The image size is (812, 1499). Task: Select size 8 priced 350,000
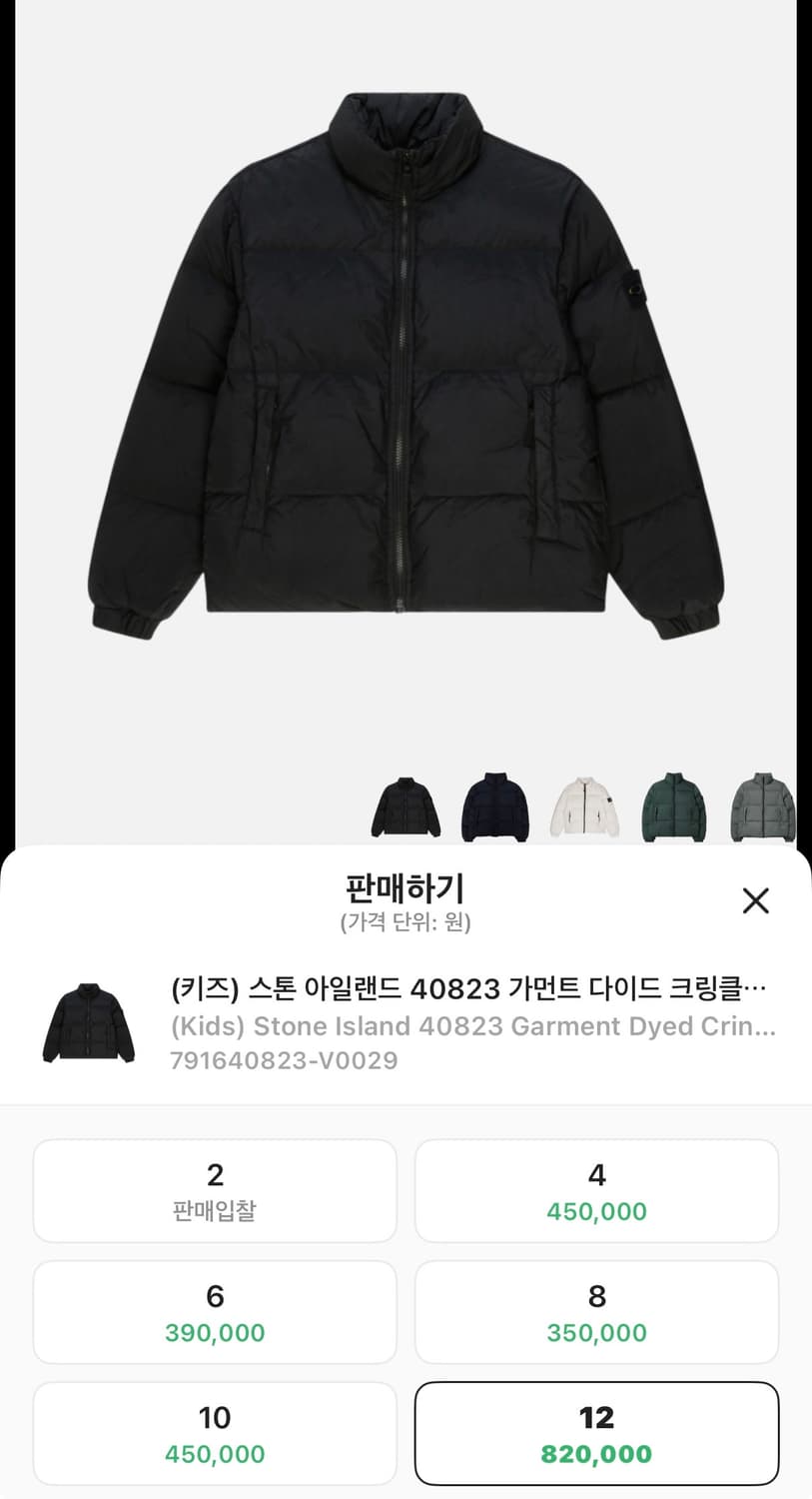point(597,1312)
